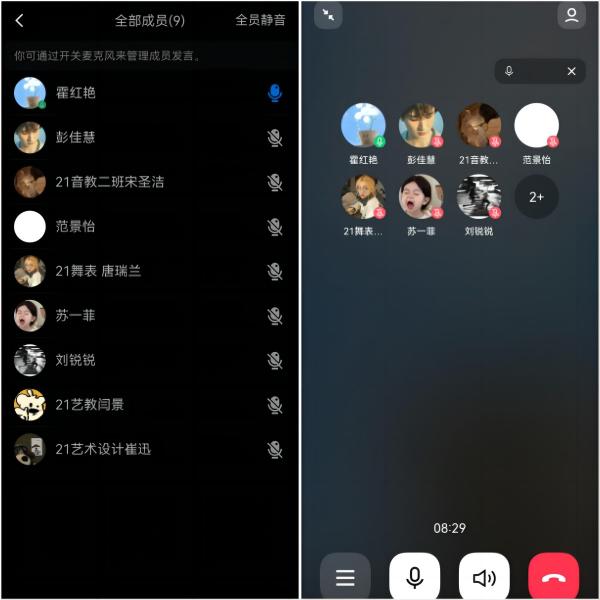This screenshot has height=600, width=600.
Task: Open the members icon on call screen
Action: pos(571,15)
